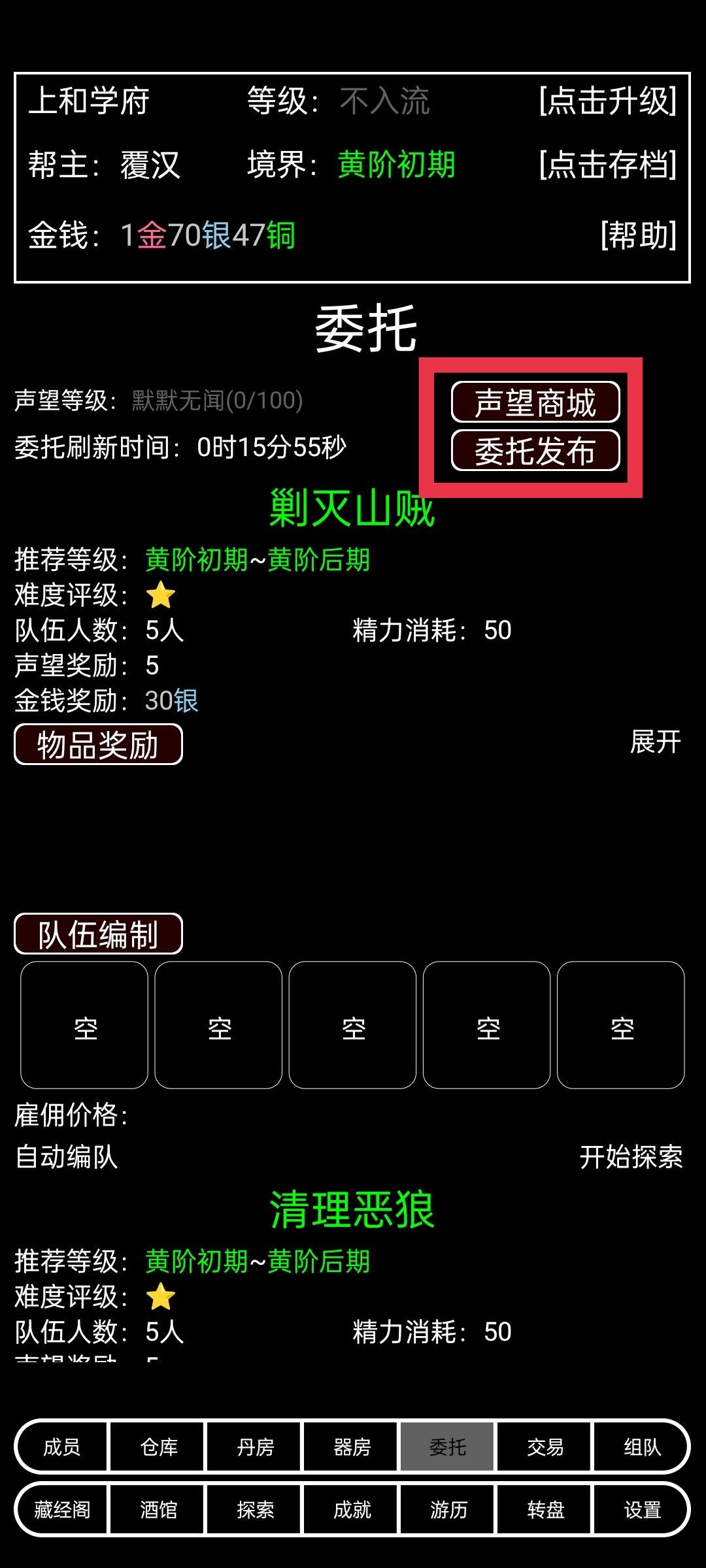打开队伍编制界面
The width and height of the screenshot is (706, 1568).
point(98,936)
